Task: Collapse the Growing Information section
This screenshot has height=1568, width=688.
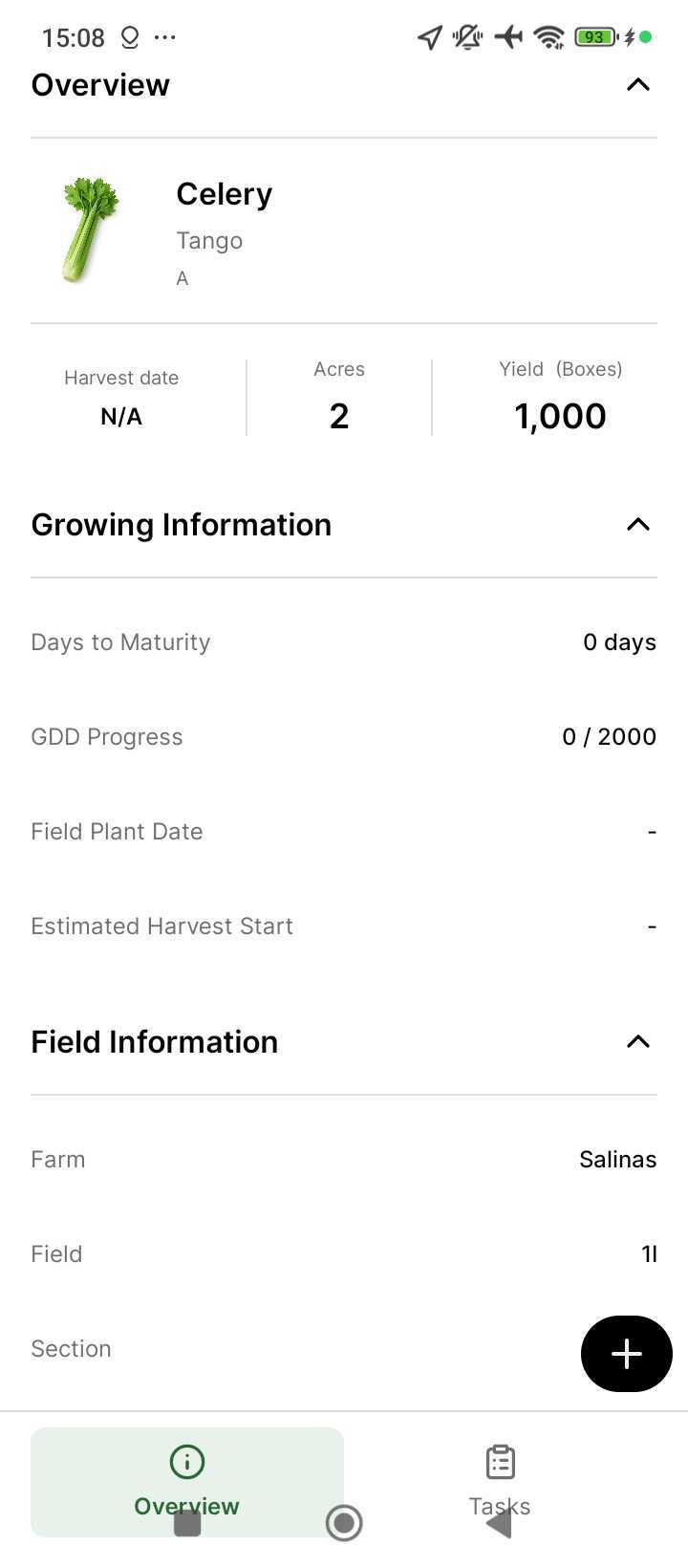Action: click(637, 524)
